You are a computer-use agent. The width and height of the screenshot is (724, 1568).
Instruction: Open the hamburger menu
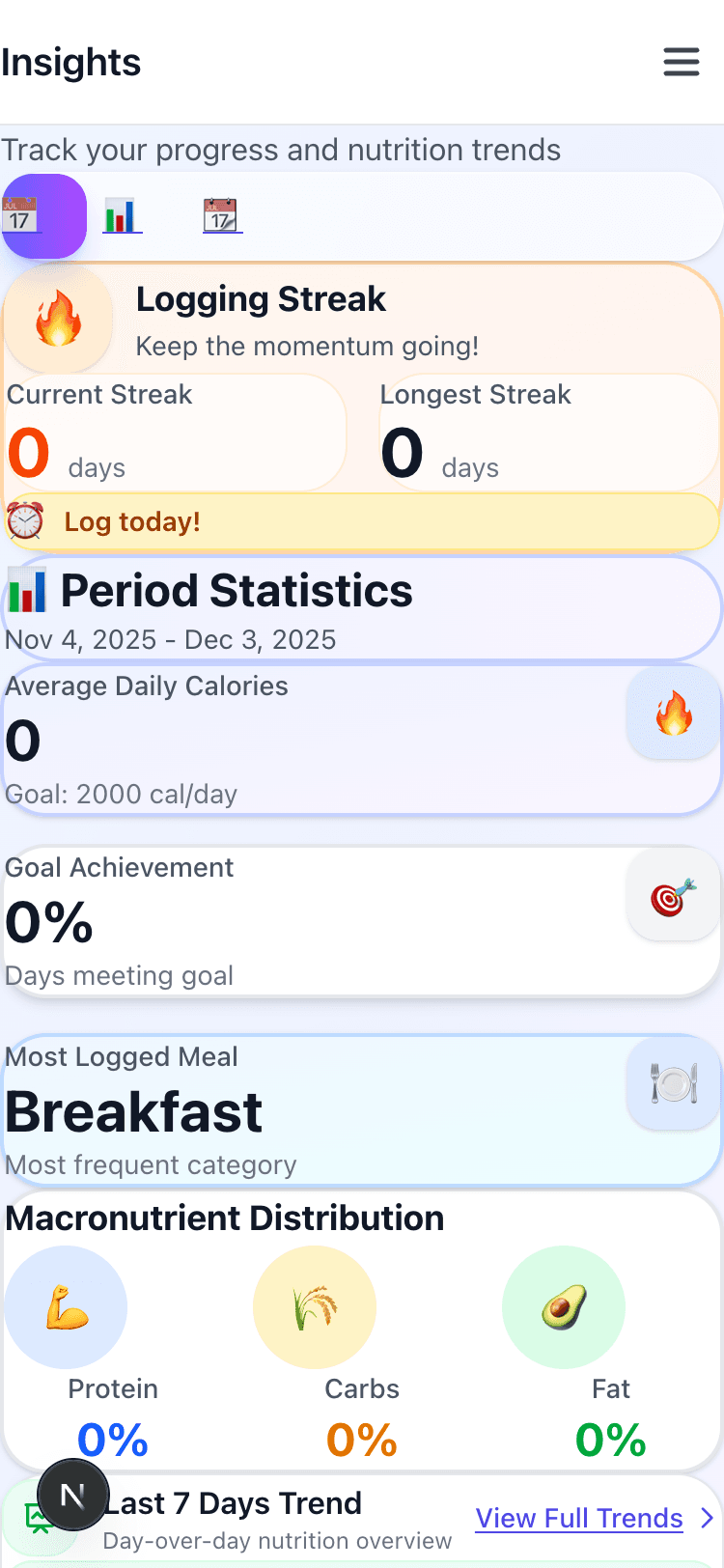coord(682,62)
